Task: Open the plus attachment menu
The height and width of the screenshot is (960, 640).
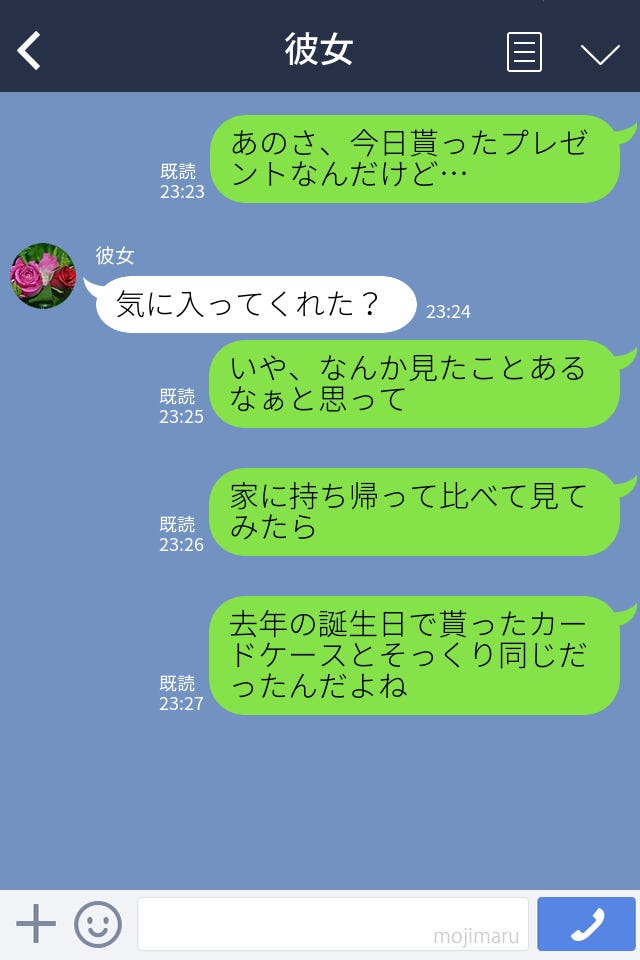Action: pyautogui.click(x=36, y=924)
